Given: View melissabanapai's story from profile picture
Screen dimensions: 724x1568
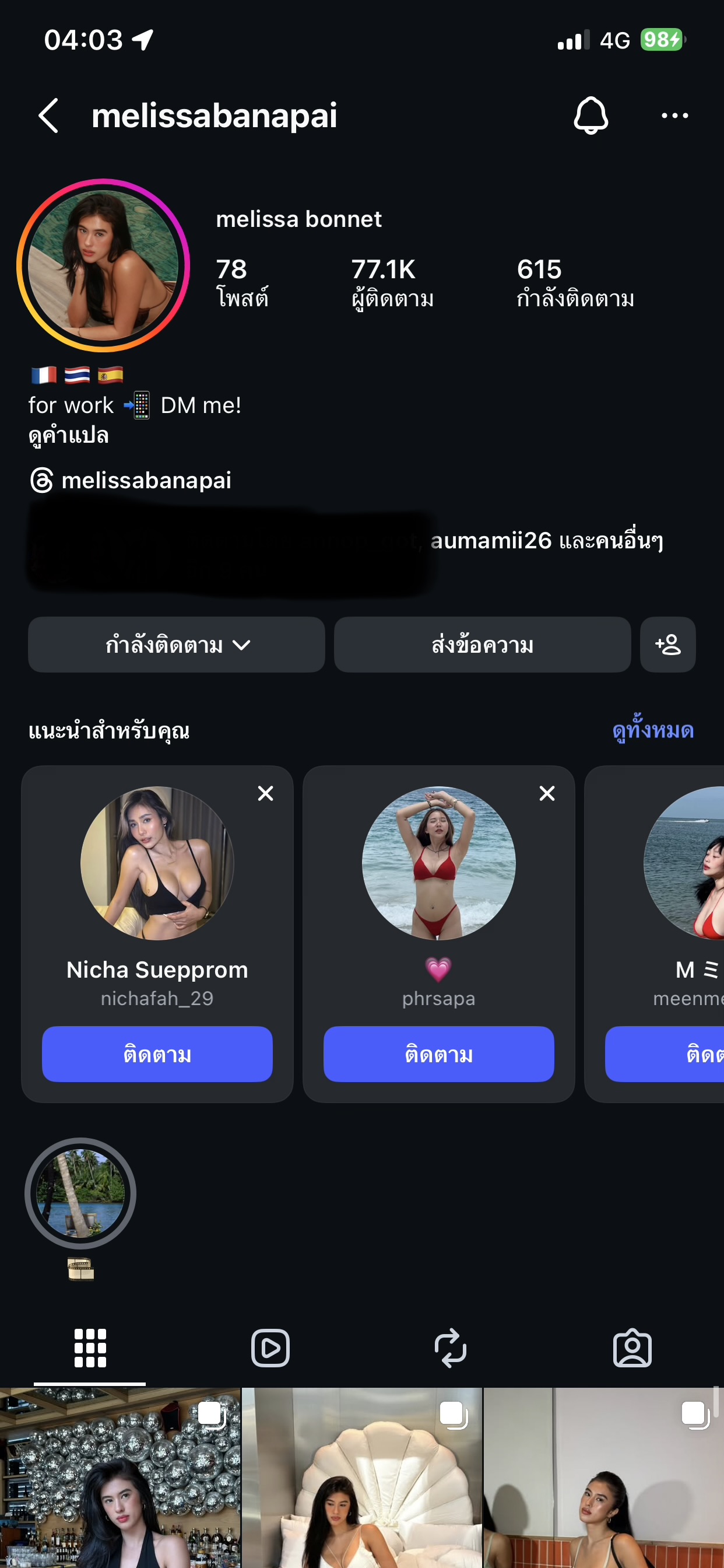Looking at the screenshot, I should tap(103, 265).
